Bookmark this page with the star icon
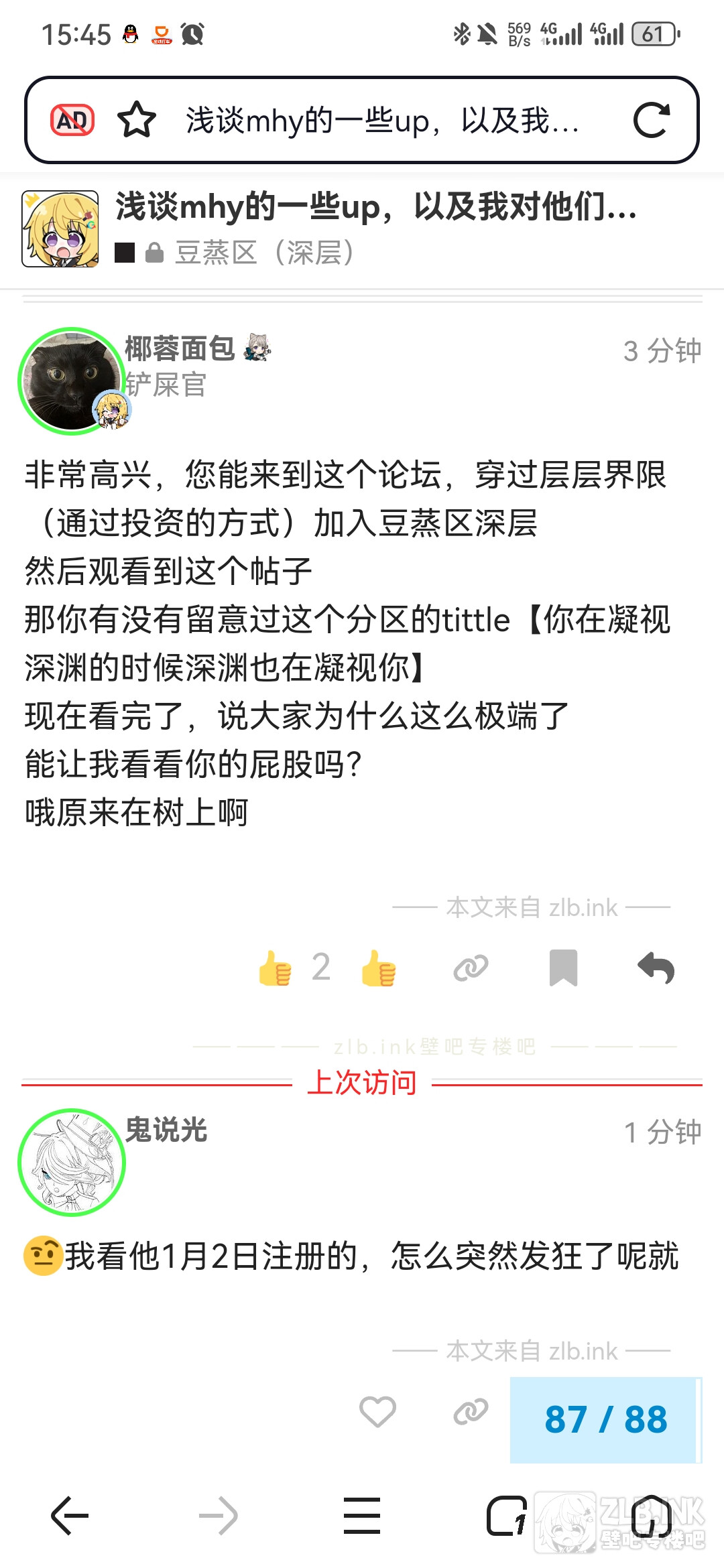 click(x=137, y=121)
